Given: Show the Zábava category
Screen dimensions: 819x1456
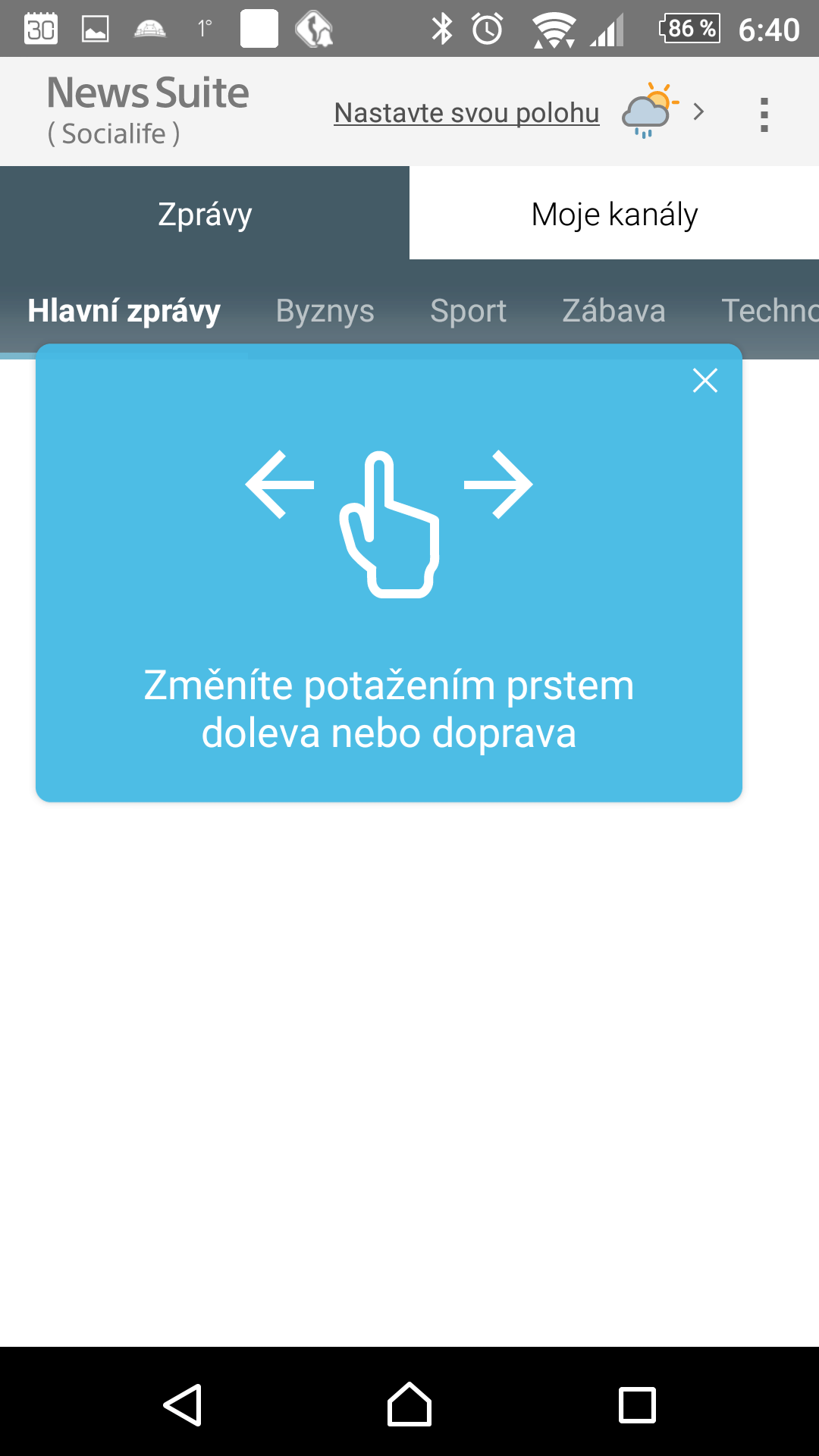Looking at the screenshot, I should click(613, 311).
